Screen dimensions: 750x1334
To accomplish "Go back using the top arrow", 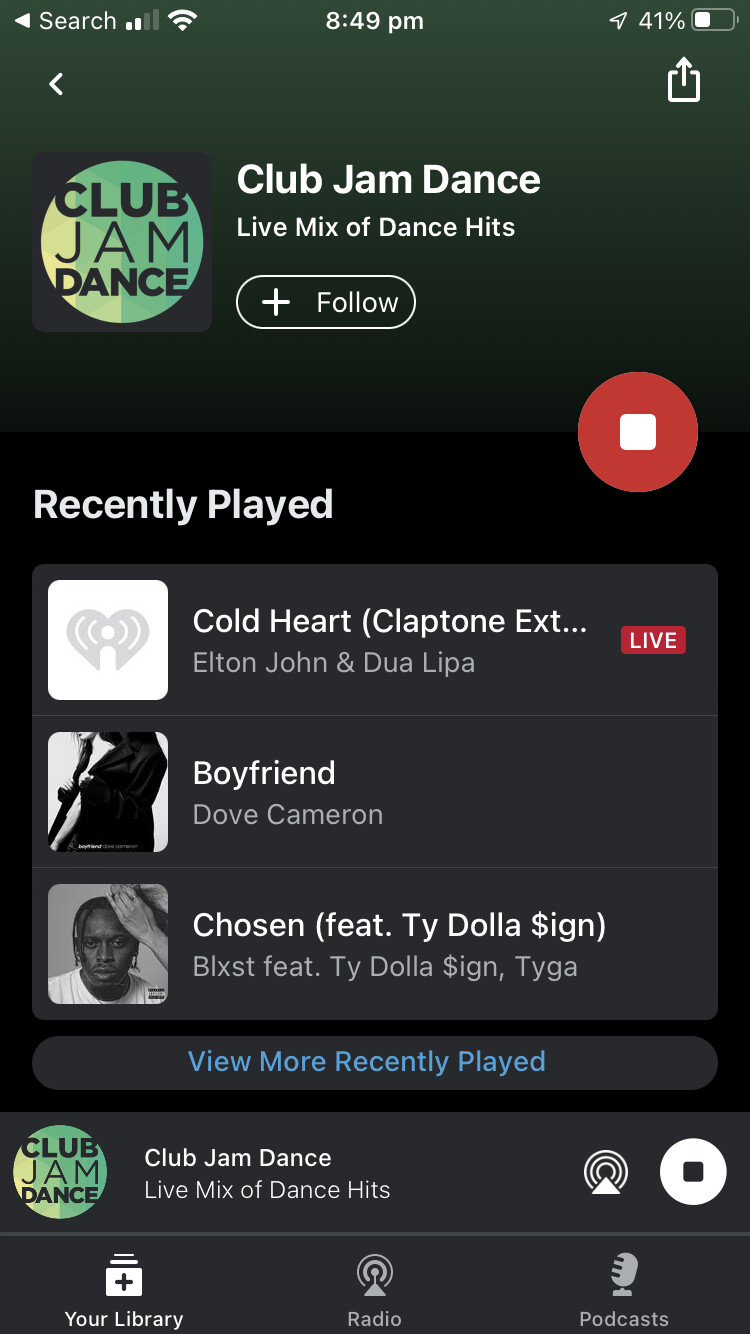I will [57, 85].
